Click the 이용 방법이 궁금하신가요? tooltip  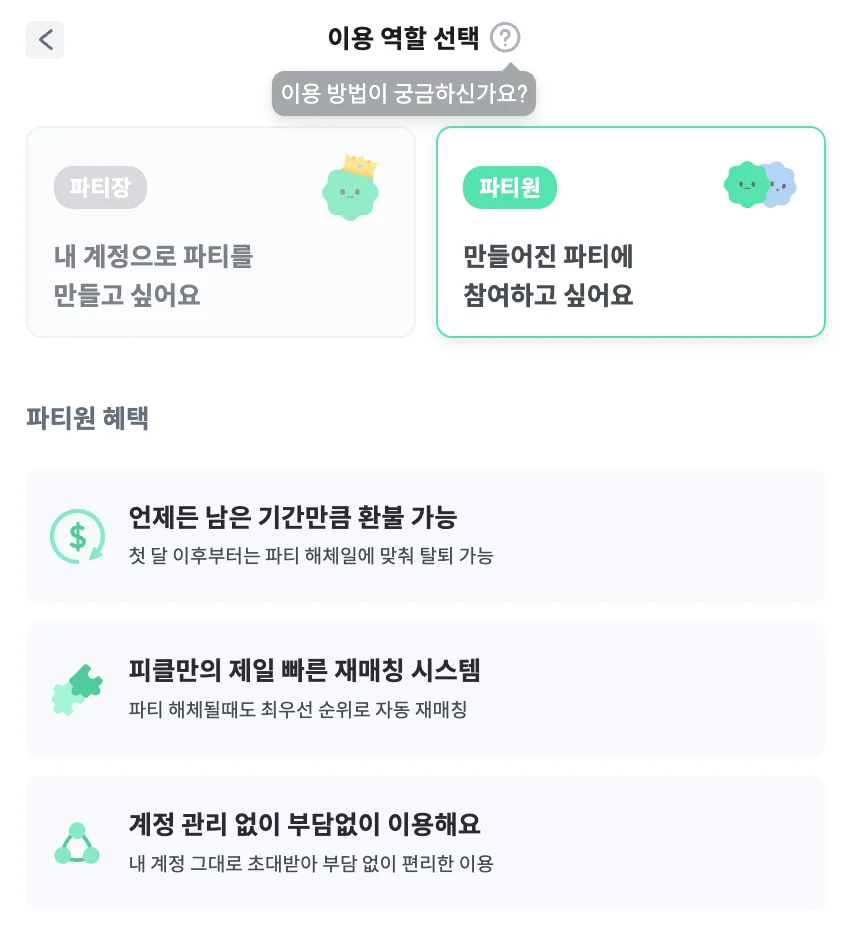404,92
